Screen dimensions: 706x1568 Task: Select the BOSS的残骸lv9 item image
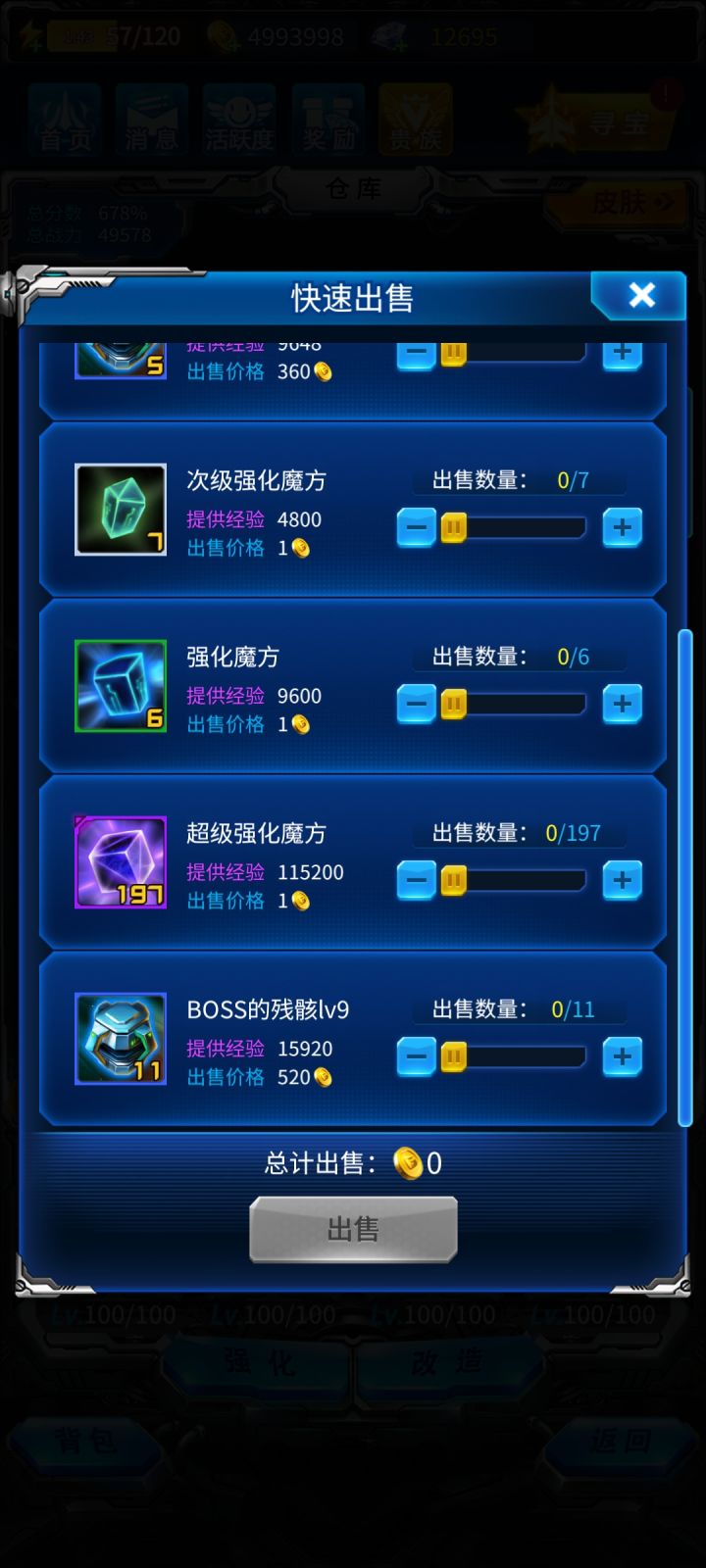(x=120, y=1037)
